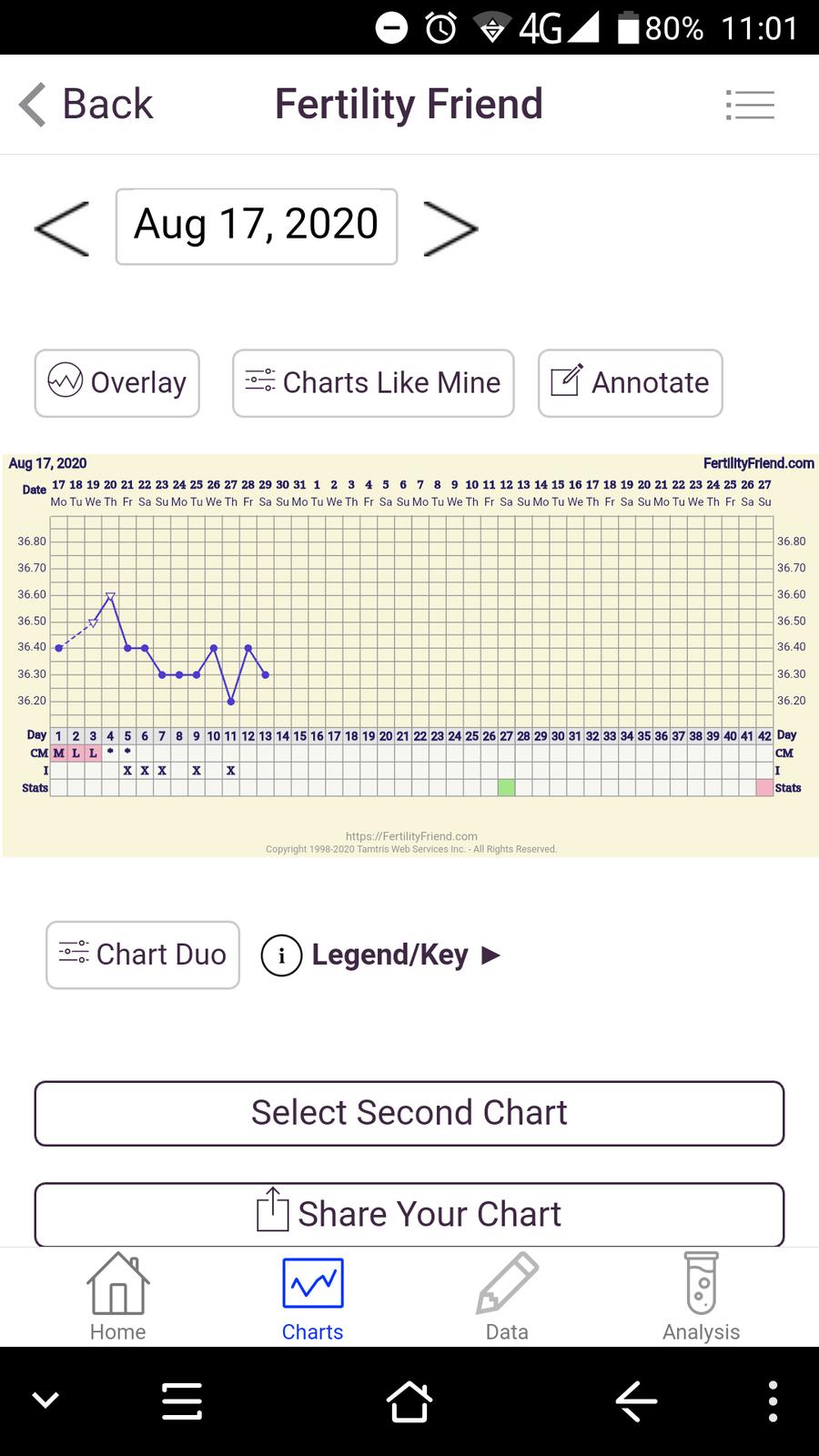
Task: Open the Analysis tab
Action: [x=701, y=1297]
